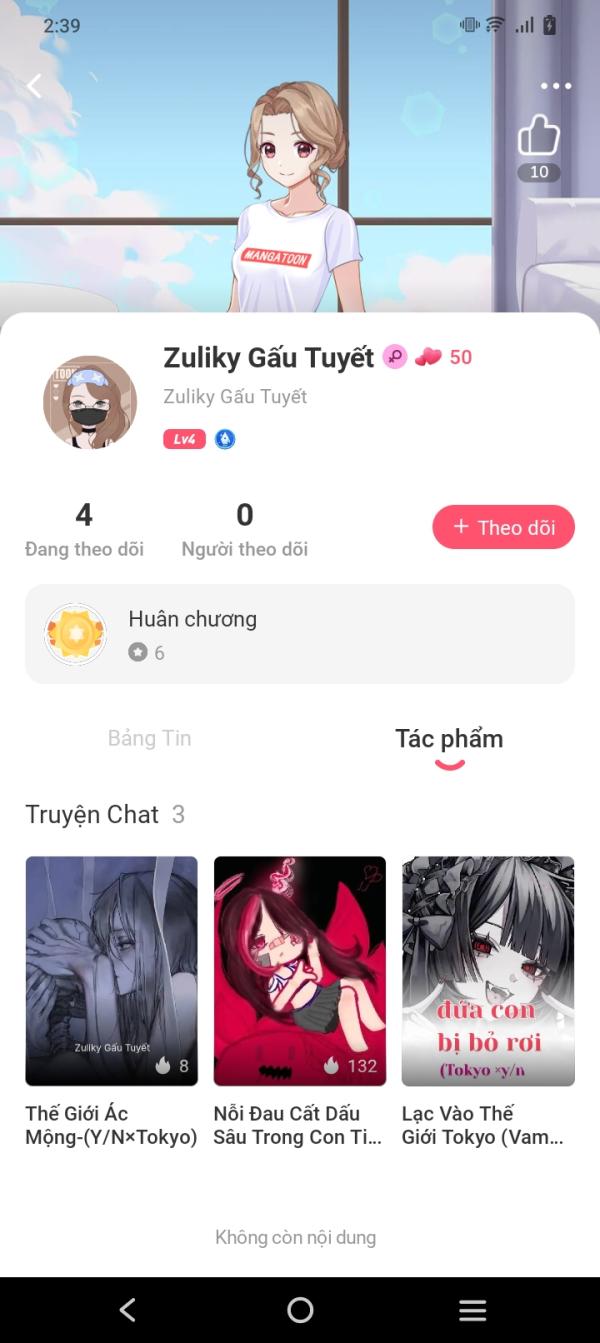Select the Tác phẩm tab
This screenshot has height=1343, width=600.
[449, 739]
